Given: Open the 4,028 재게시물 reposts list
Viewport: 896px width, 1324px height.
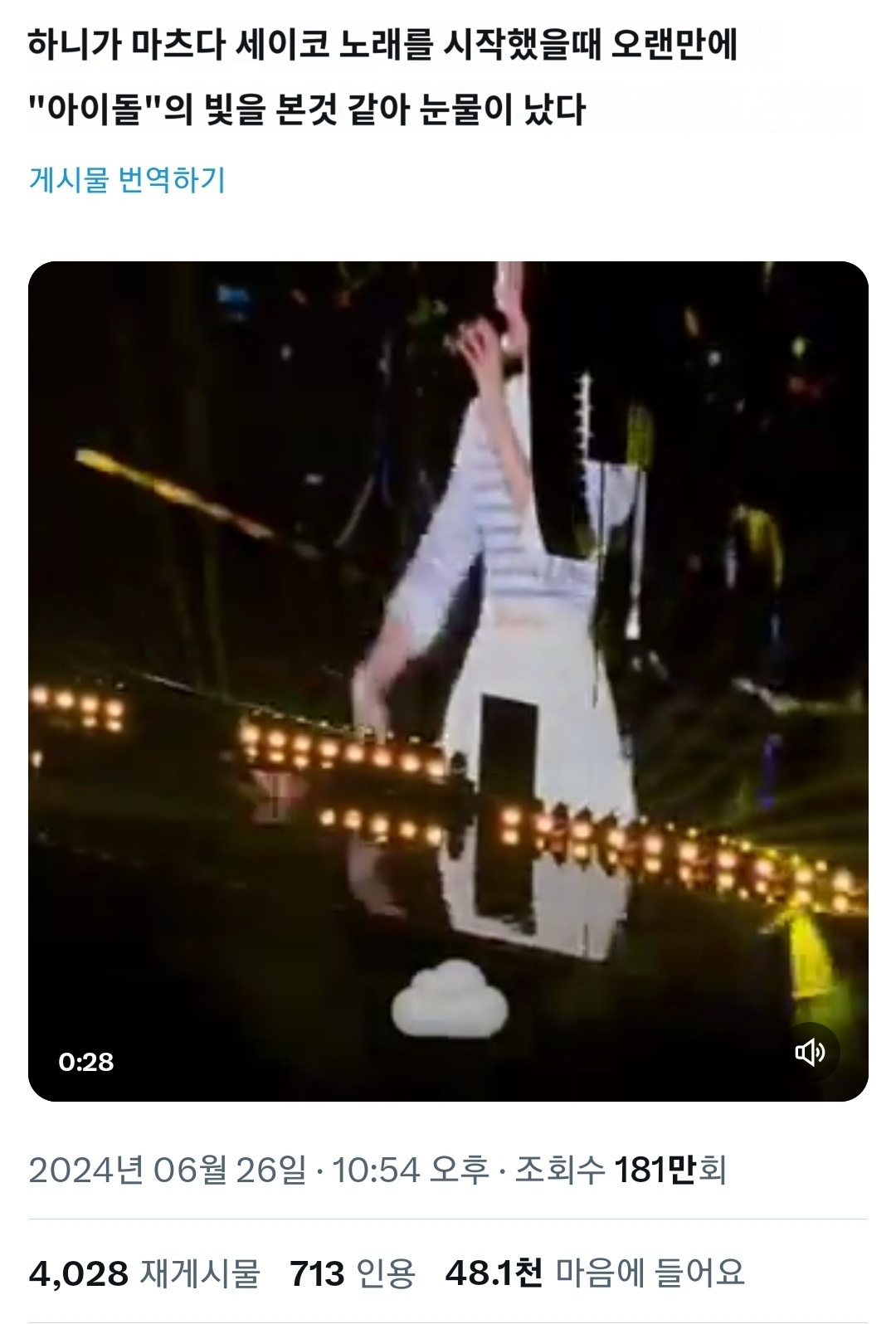Looking at the screenshot, I should coord(144,1273).
